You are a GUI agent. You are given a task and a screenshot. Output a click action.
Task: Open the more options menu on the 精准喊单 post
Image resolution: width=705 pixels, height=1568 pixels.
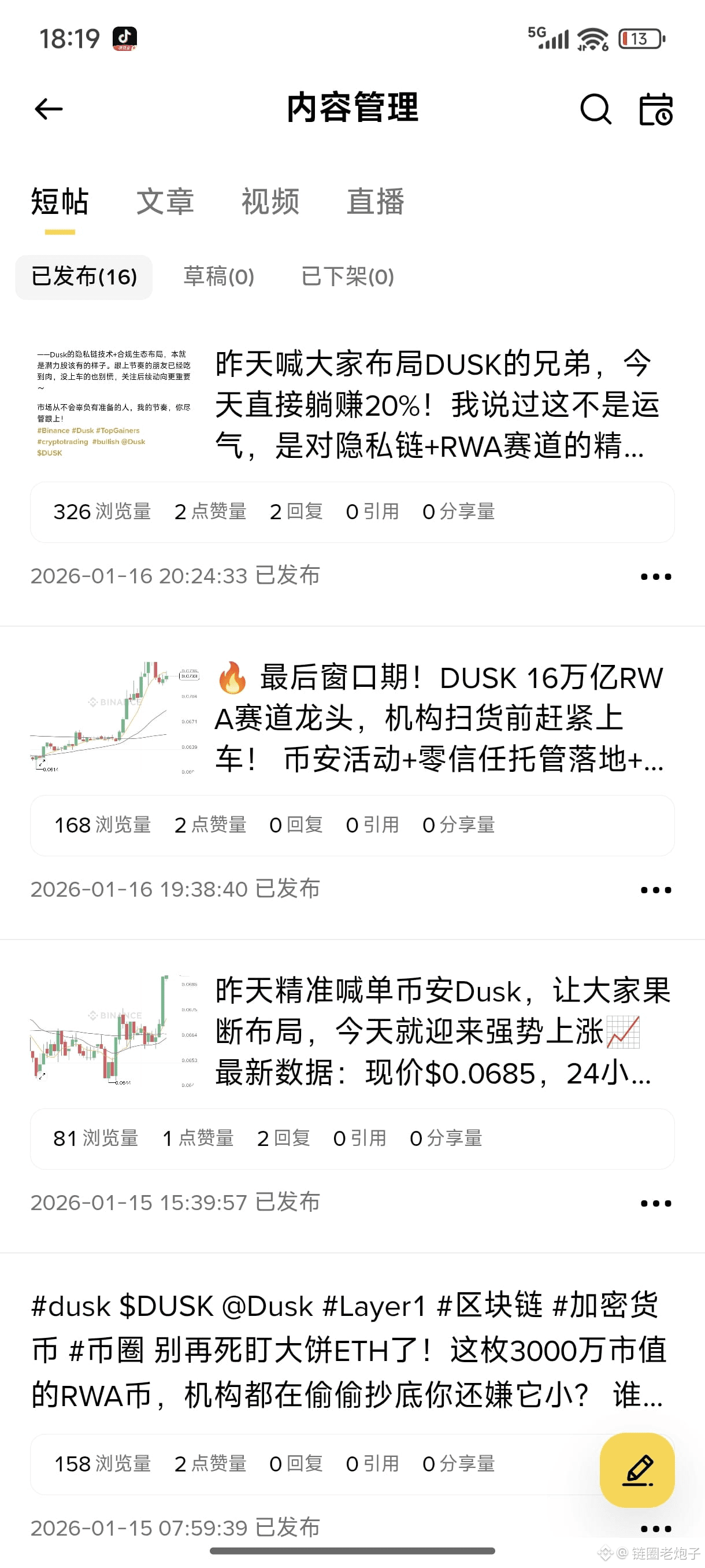[655, 1202]
